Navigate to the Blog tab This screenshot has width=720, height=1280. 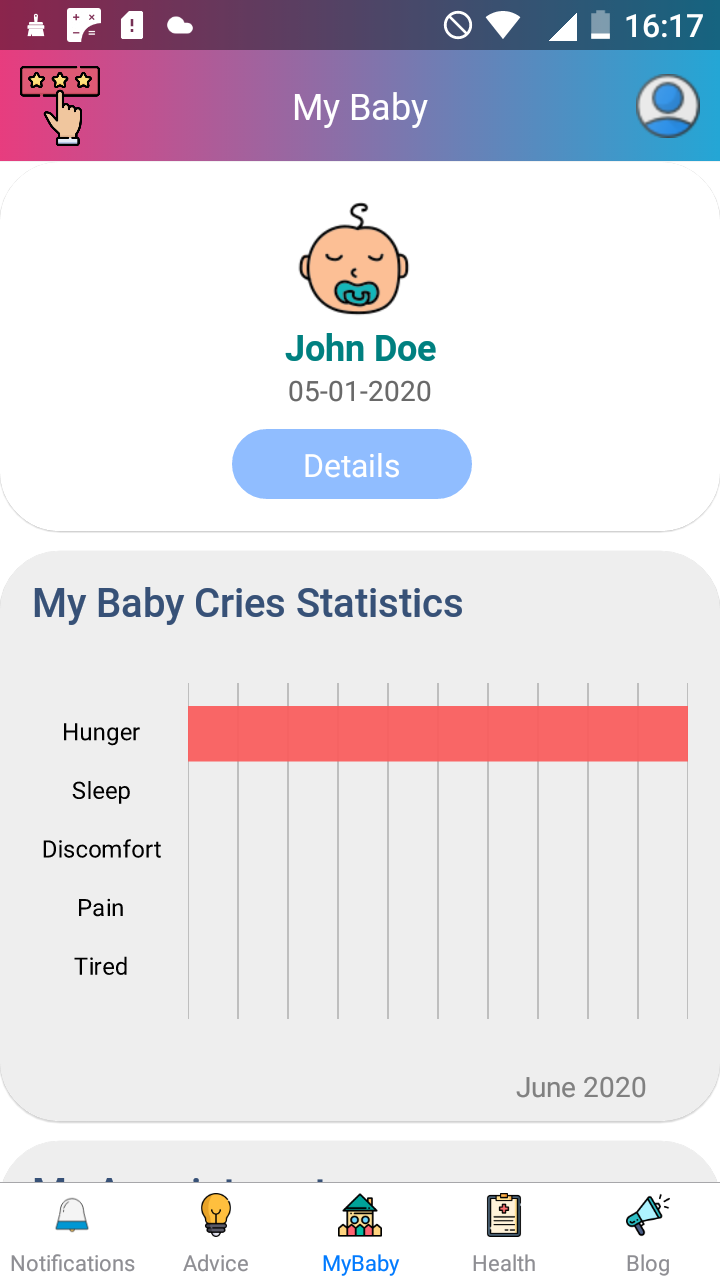point(648,1234)
